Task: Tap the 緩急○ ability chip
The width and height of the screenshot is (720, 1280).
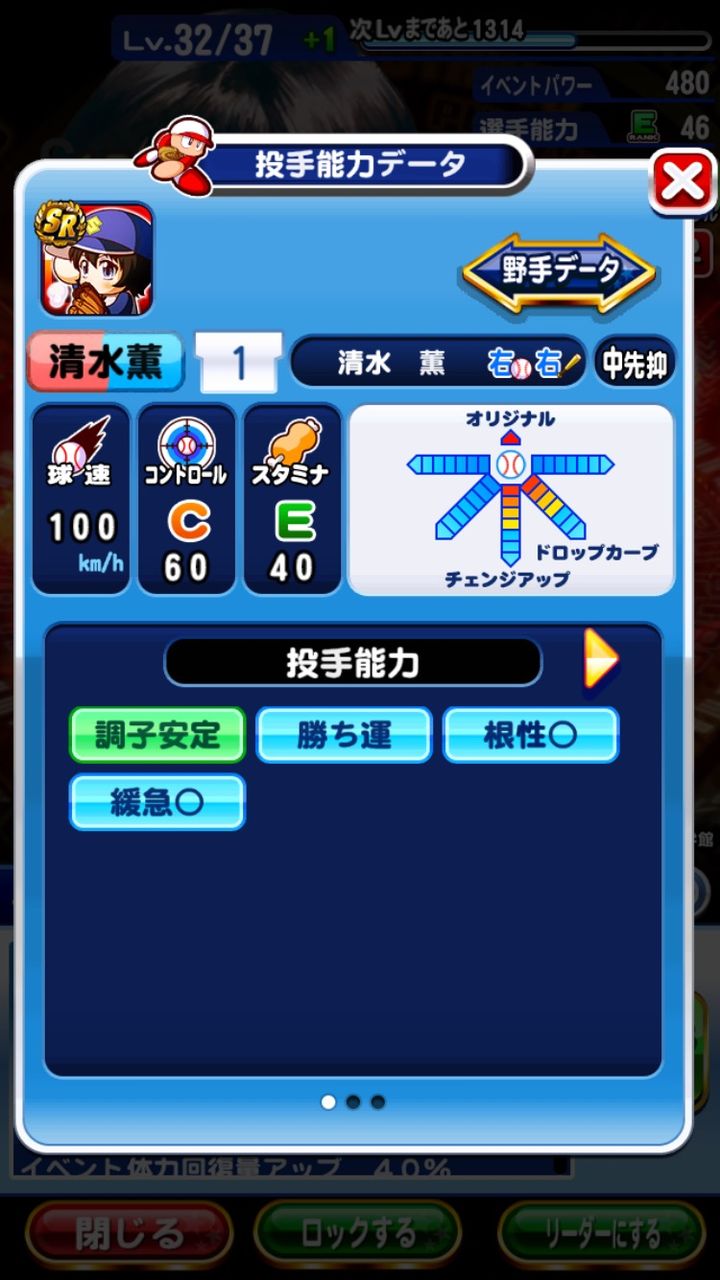Action: pyautogui.click(x=156, y=800)
